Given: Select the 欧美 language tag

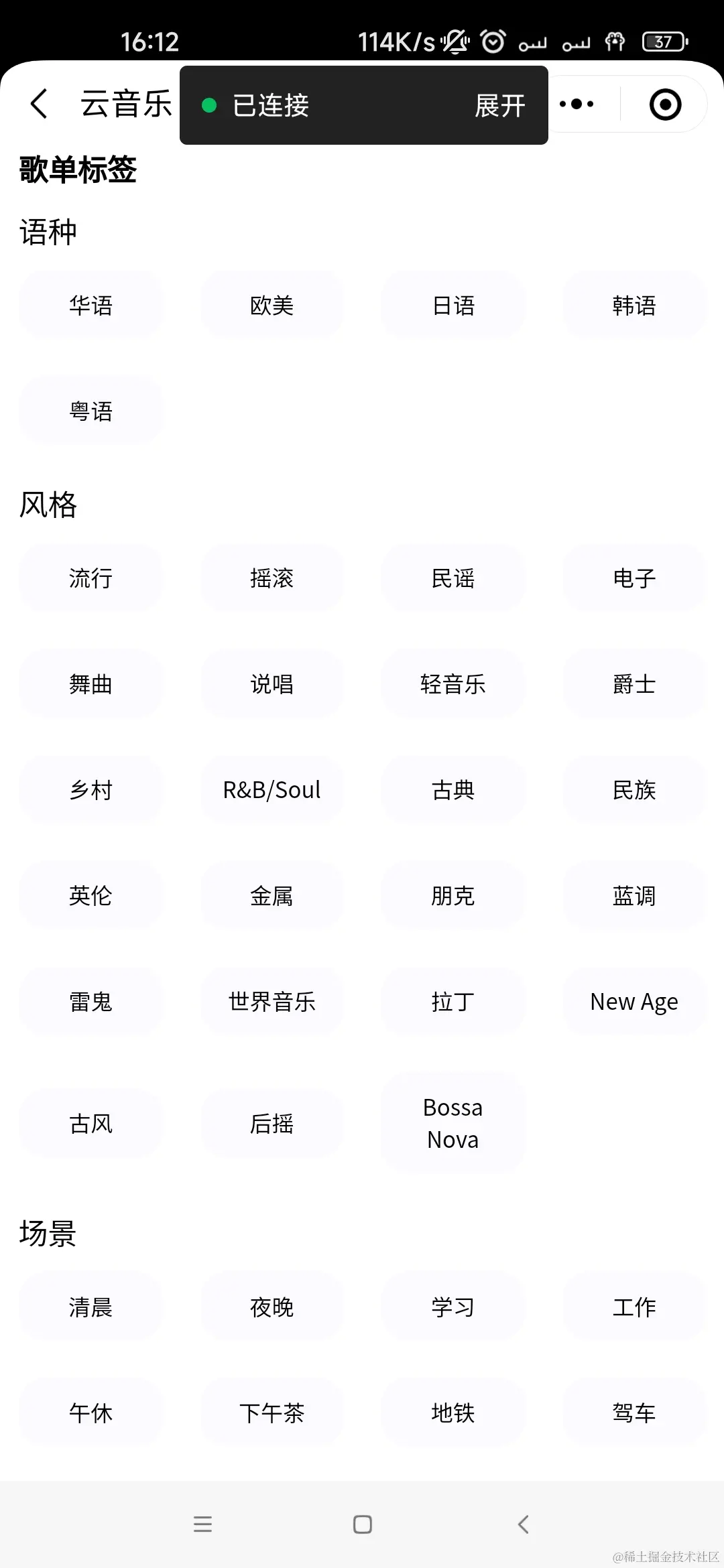Looking at the screenshot, I should coord(271,304).
